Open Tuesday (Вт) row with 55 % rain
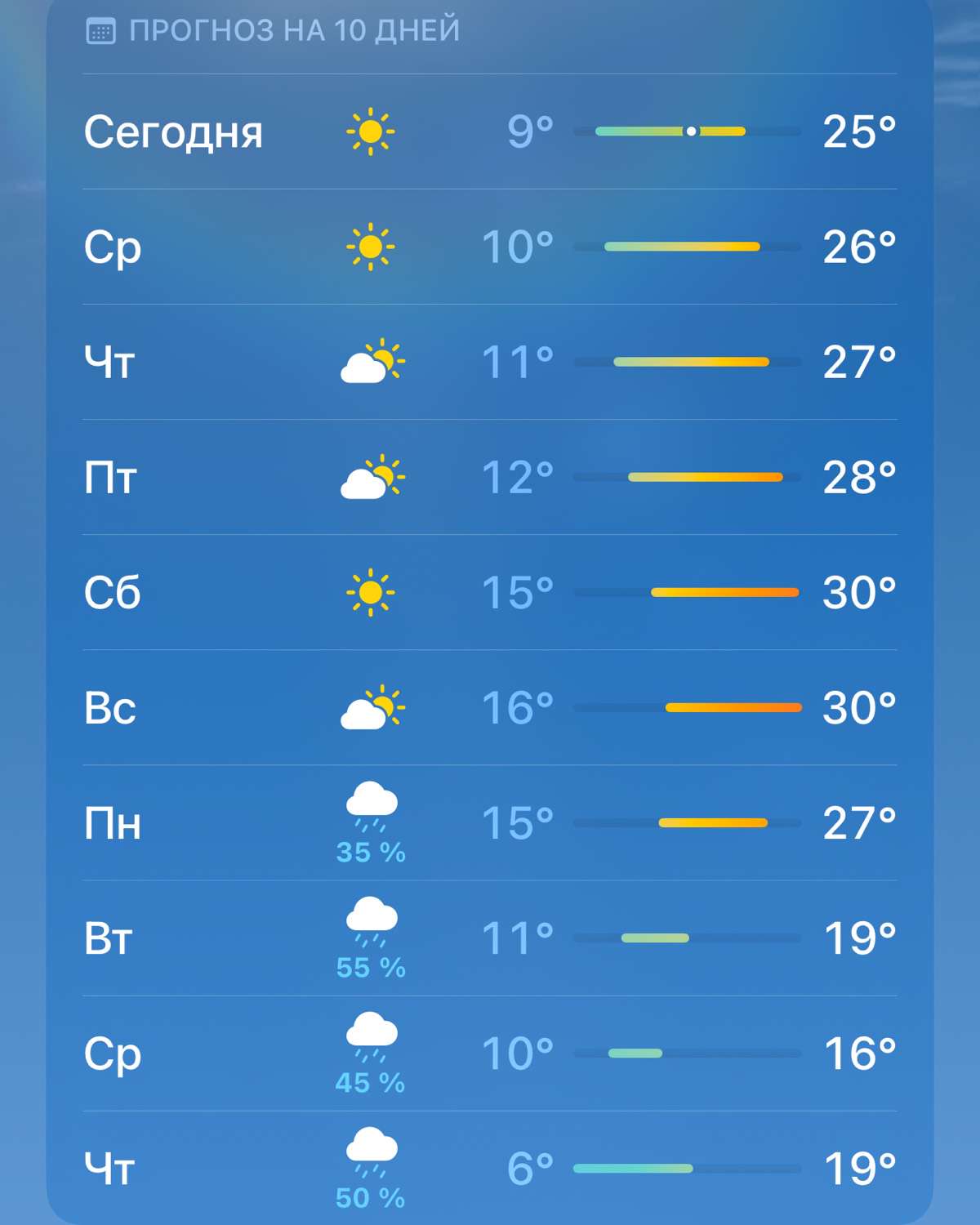 pyautogui.click(x=490, y=938)
